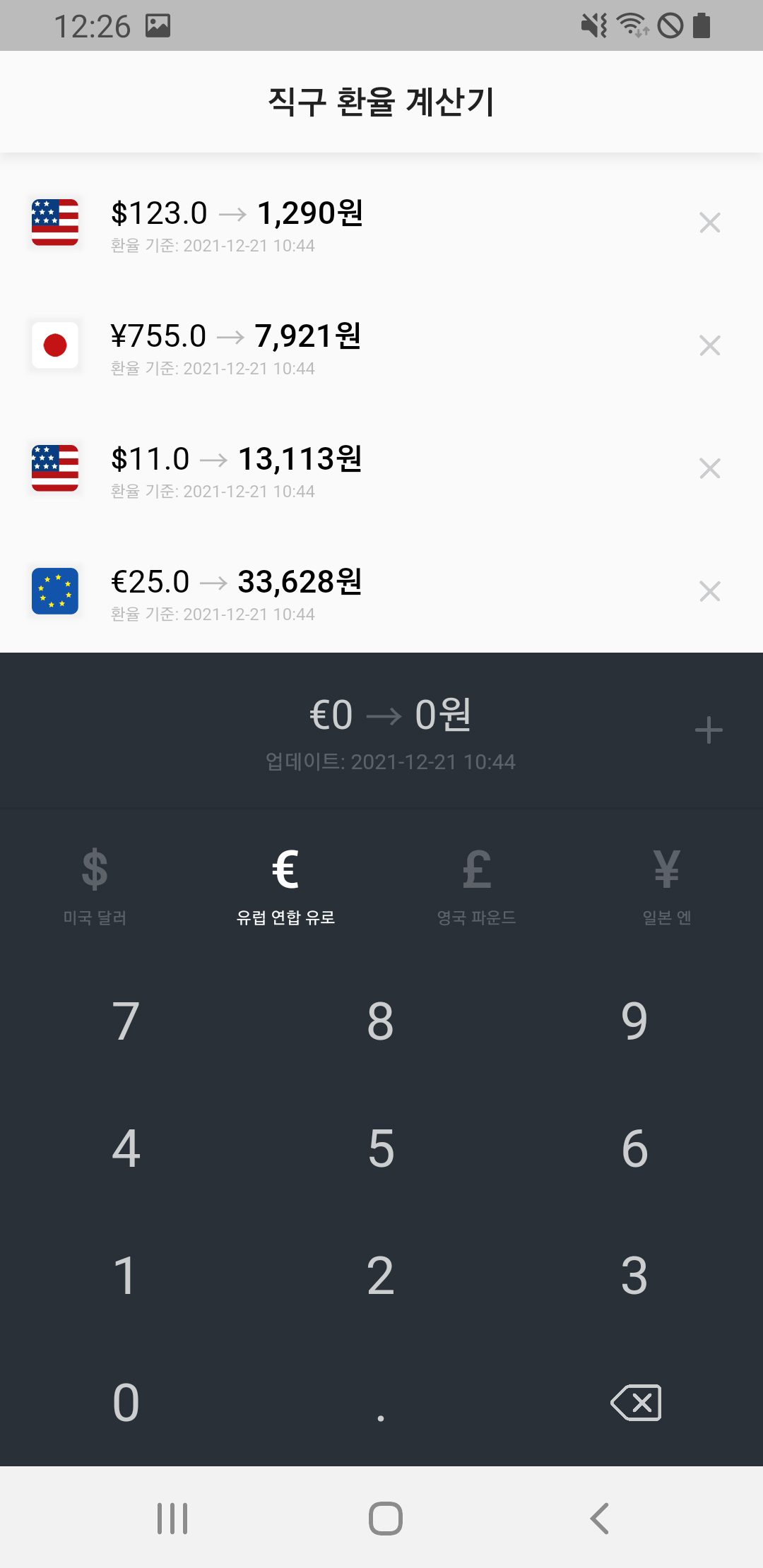
Task: Enter digit 1 on keypad
Action: [x=126, y=1276]
